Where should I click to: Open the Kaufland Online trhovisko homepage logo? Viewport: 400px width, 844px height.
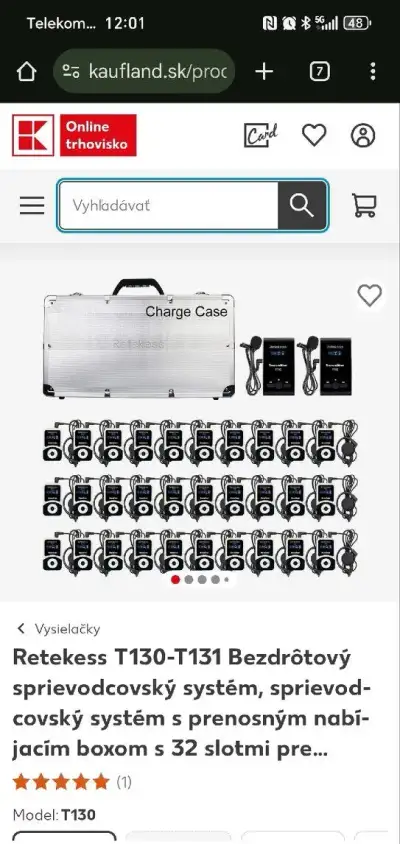(x=74, y=135)
